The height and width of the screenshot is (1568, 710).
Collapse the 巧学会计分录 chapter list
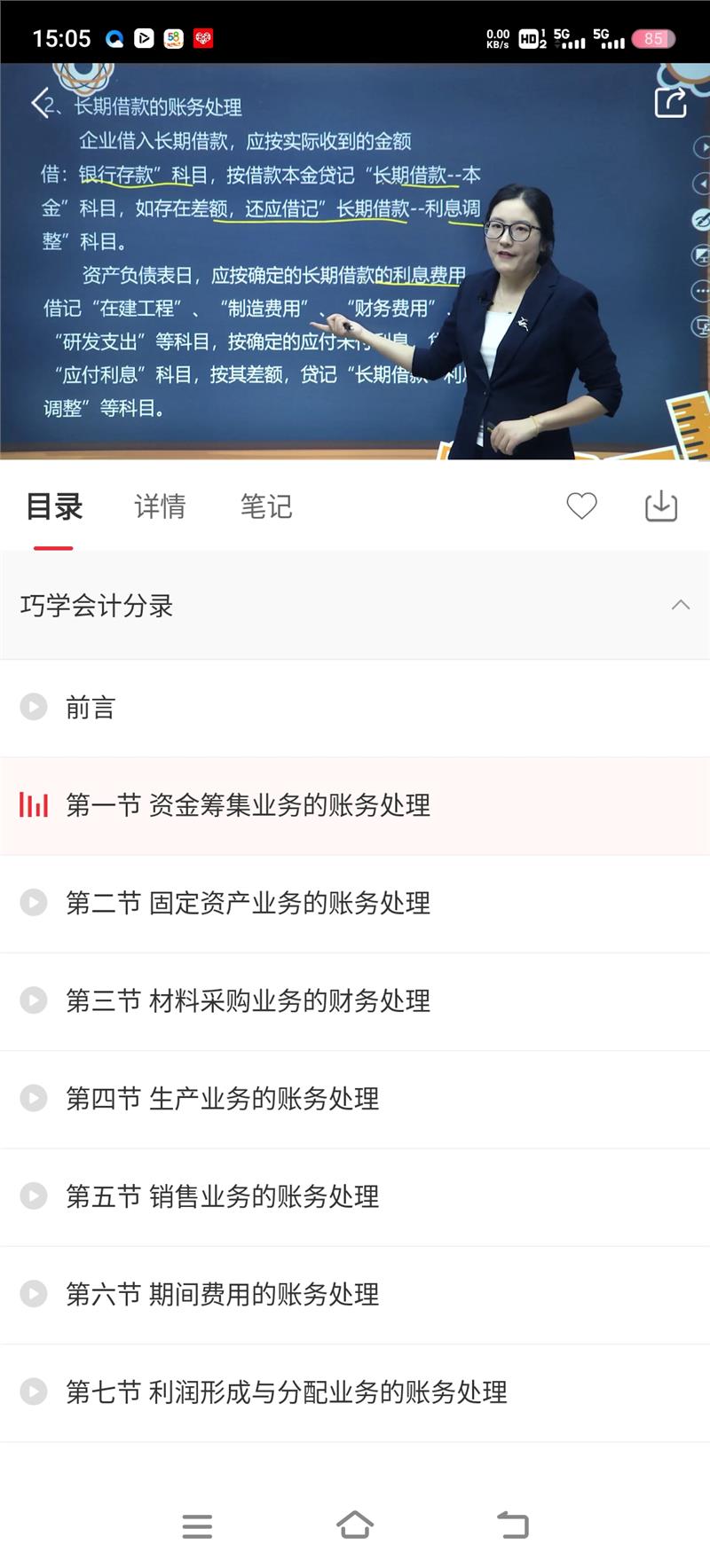pyautogui.click(x=680, y=606)
